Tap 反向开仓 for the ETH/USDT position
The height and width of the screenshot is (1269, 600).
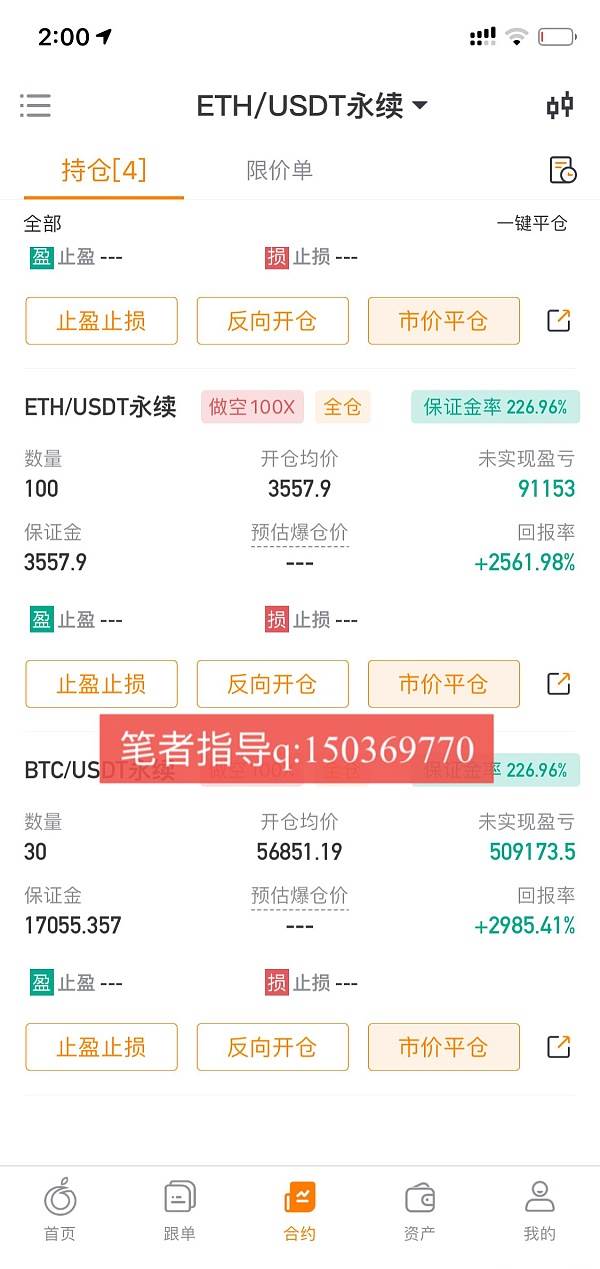click(x=272, y=684)
